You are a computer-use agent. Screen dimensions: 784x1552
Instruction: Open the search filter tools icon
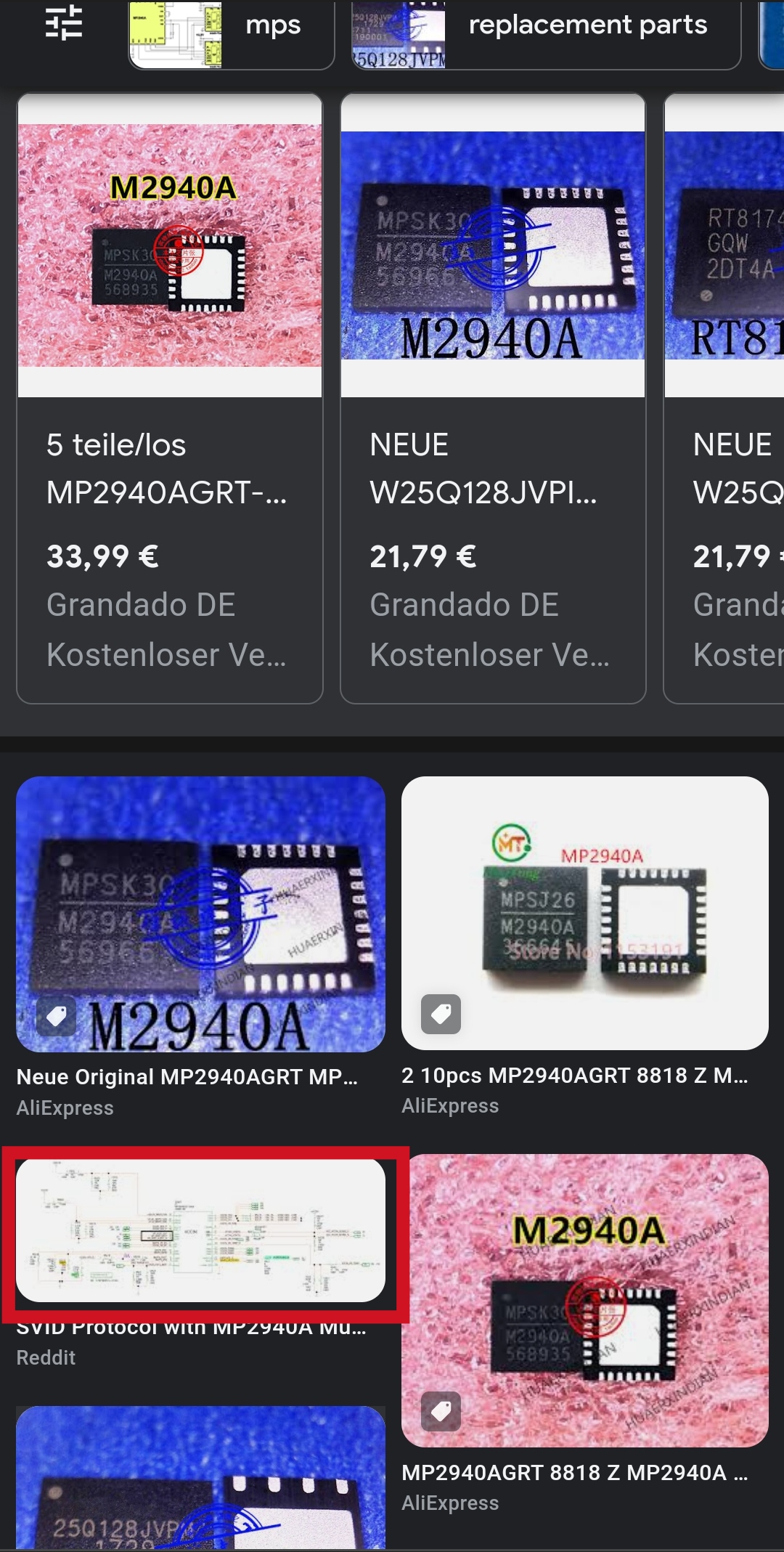click(64, 23)
